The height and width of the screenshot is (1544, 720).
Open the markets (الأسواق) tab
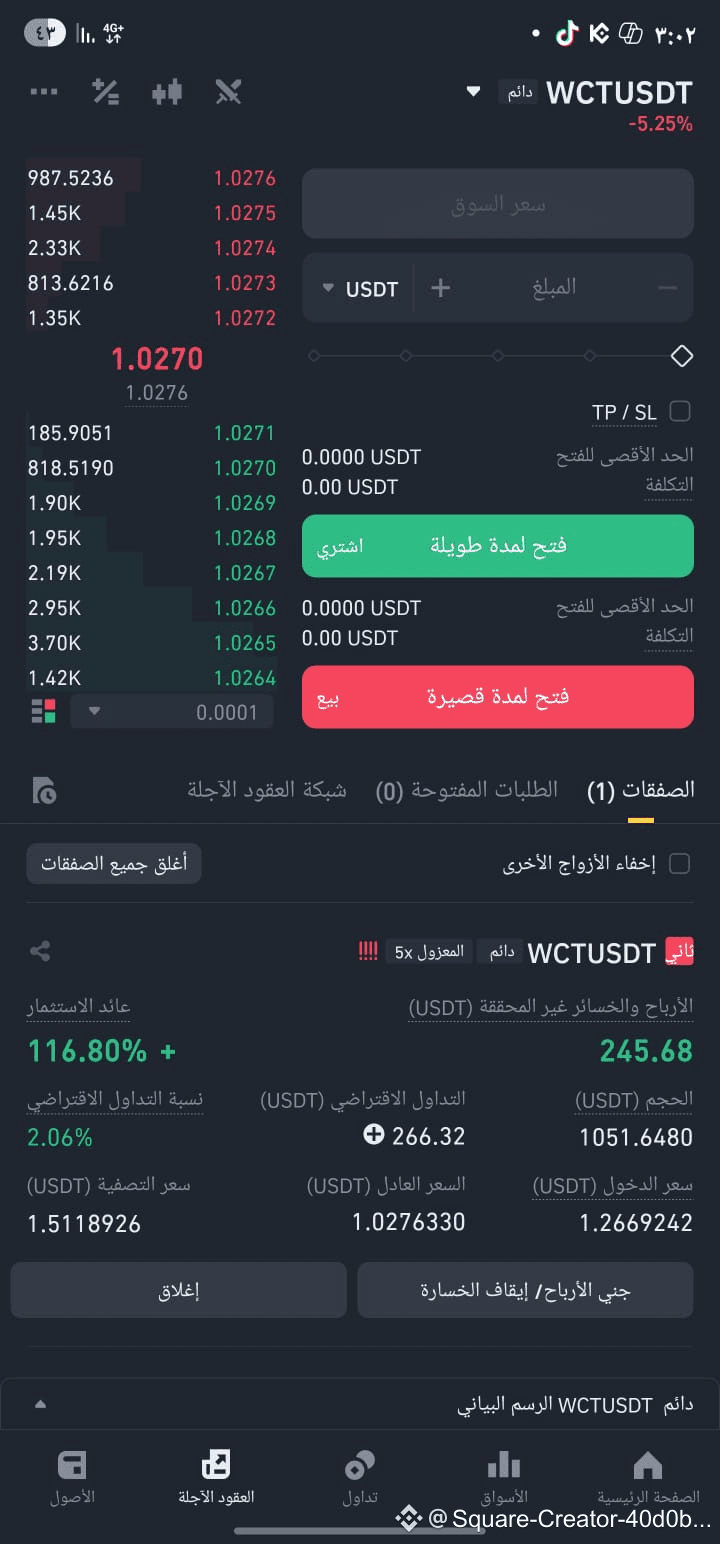click(504, 1477)
